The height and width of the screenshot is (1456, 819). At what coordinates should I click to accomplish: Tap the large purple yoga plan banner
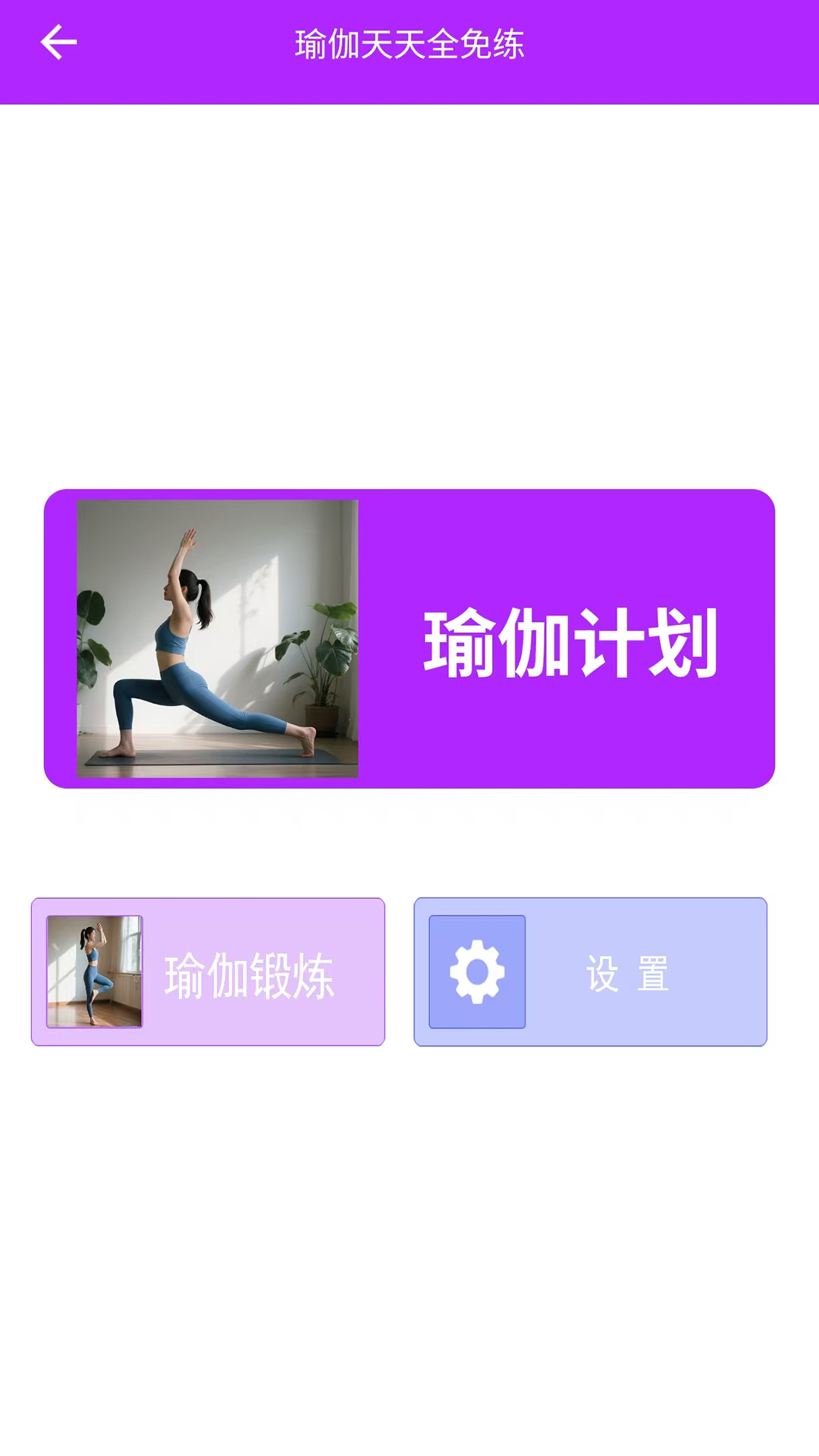click(x=409, y=641)
